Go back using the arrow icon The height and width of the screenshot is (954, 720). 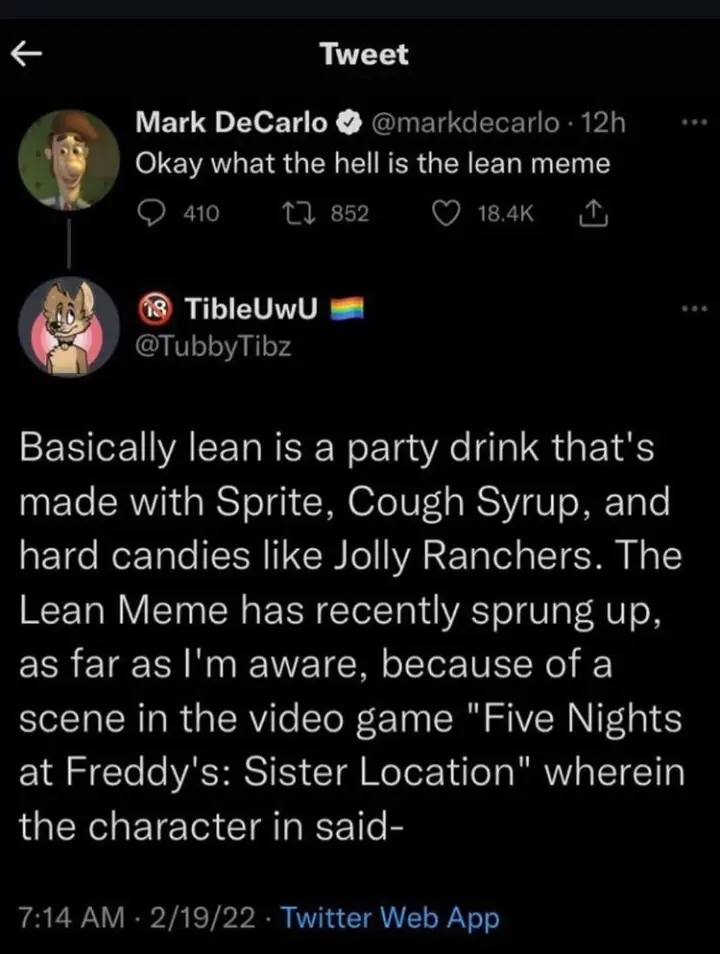26,55
